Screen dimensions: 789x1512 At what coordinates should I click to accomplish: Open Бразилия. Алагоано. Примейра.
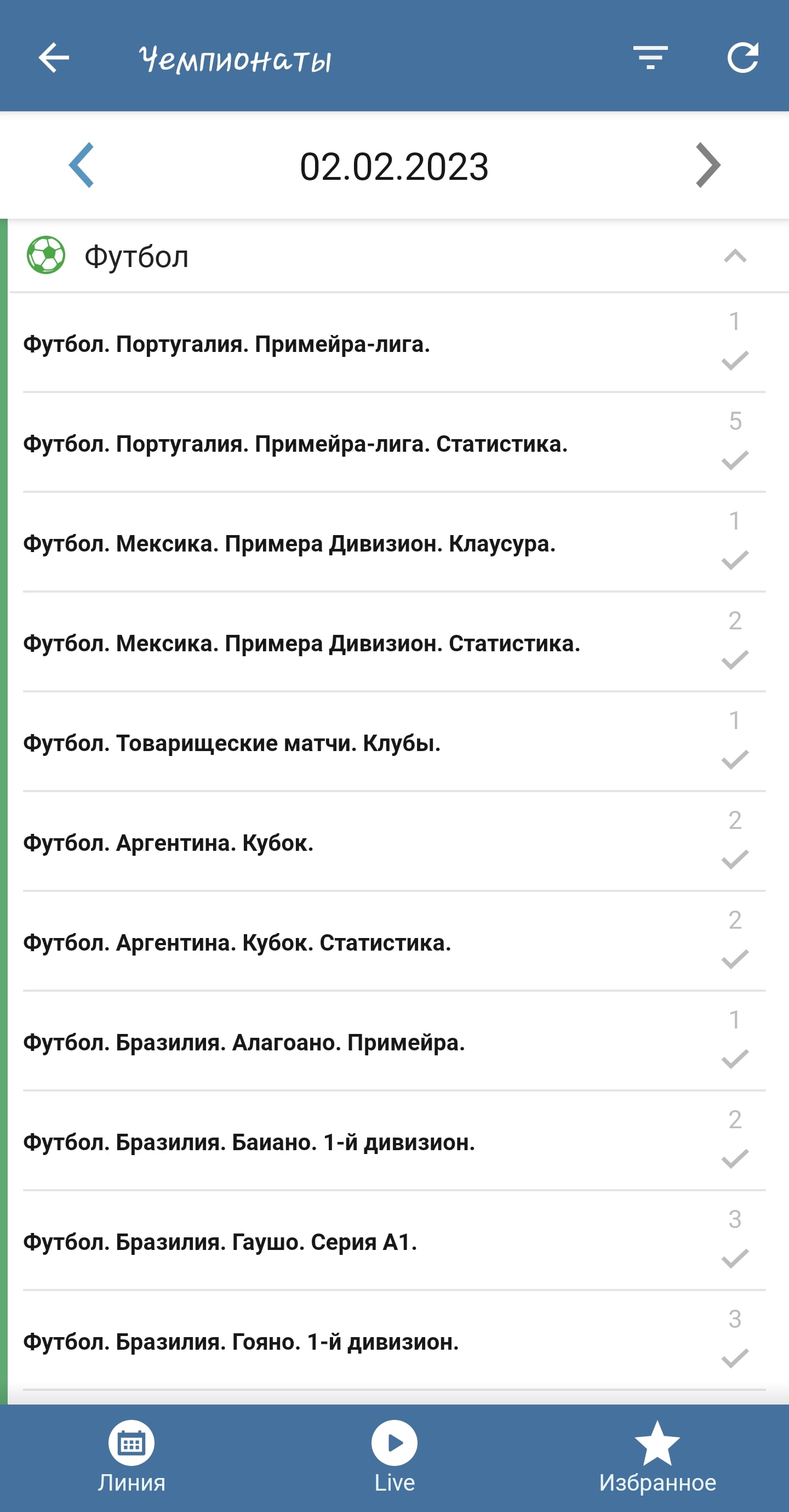tap(244, 1042)
